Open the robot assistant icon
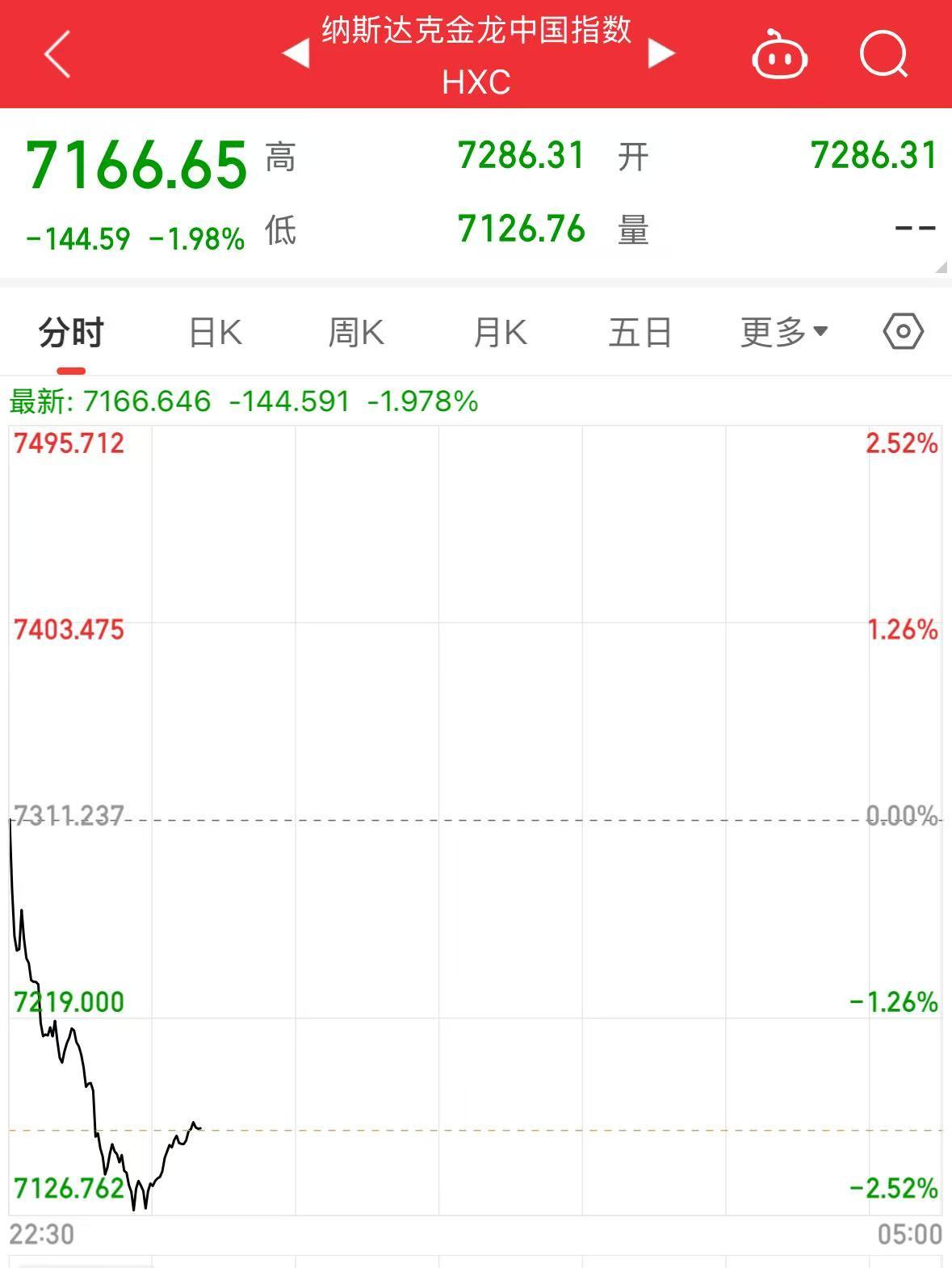 point(779,55)
